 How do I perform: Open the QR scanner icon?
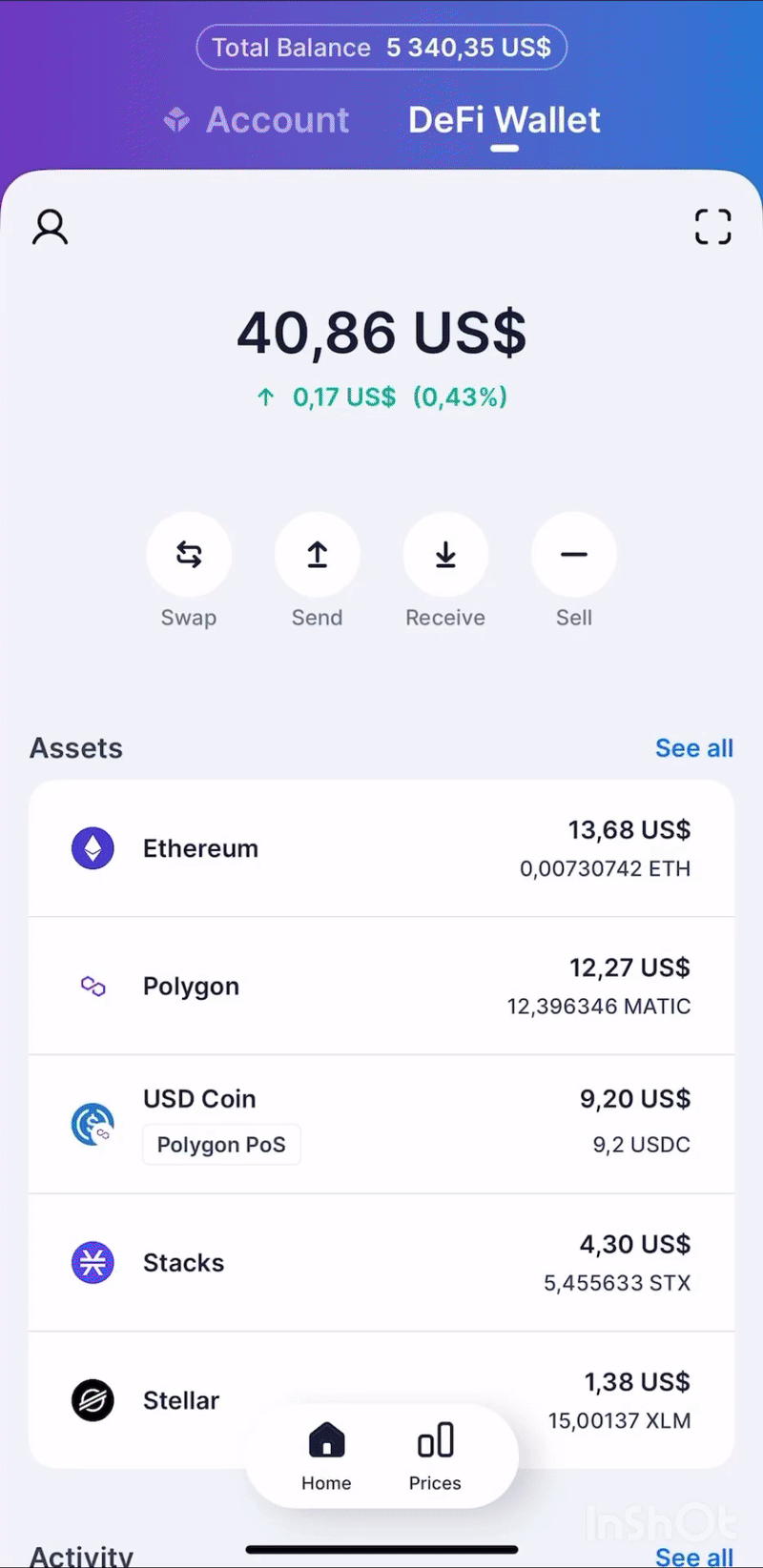(712, 227)
